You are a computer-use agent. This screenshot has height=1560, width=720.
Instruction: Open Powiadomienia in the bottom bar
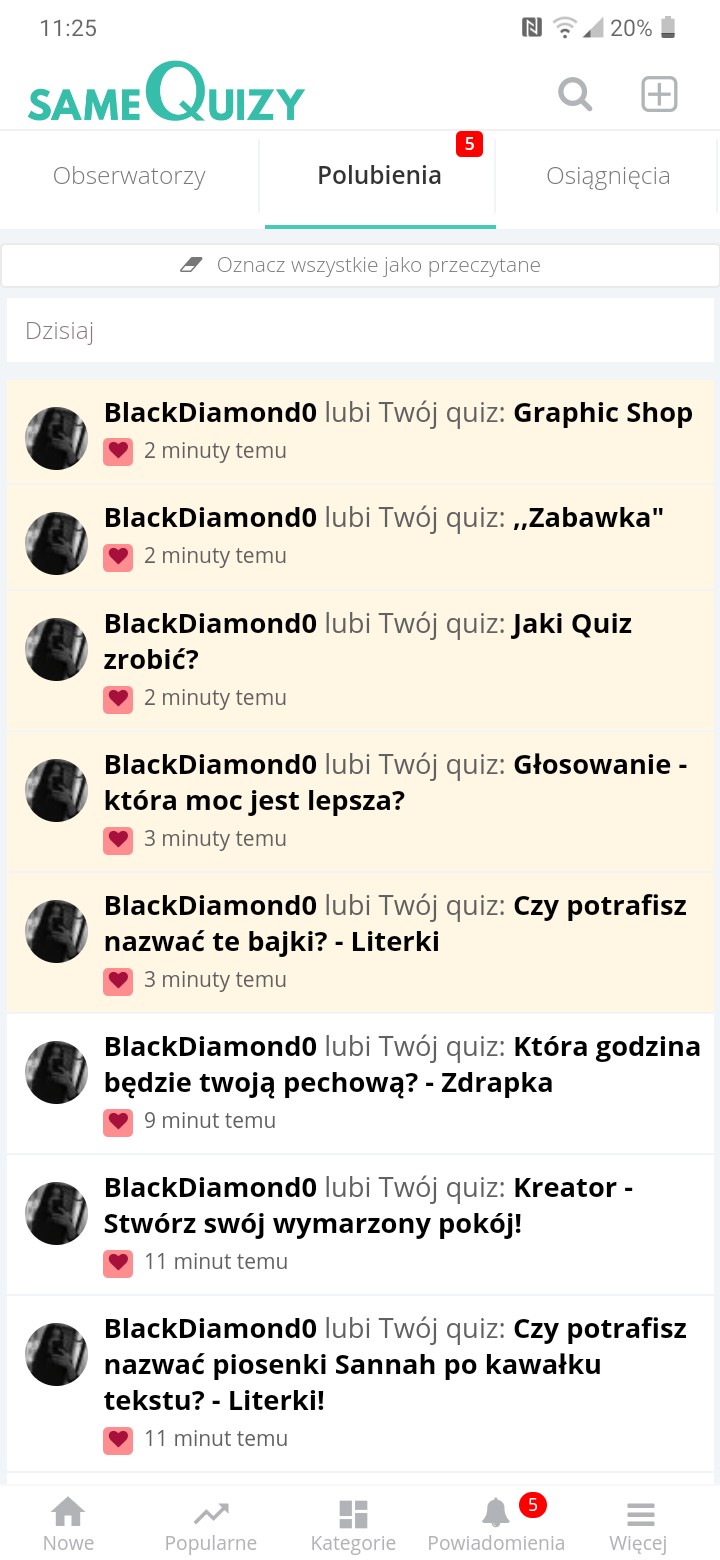[x=496, y=1524]
